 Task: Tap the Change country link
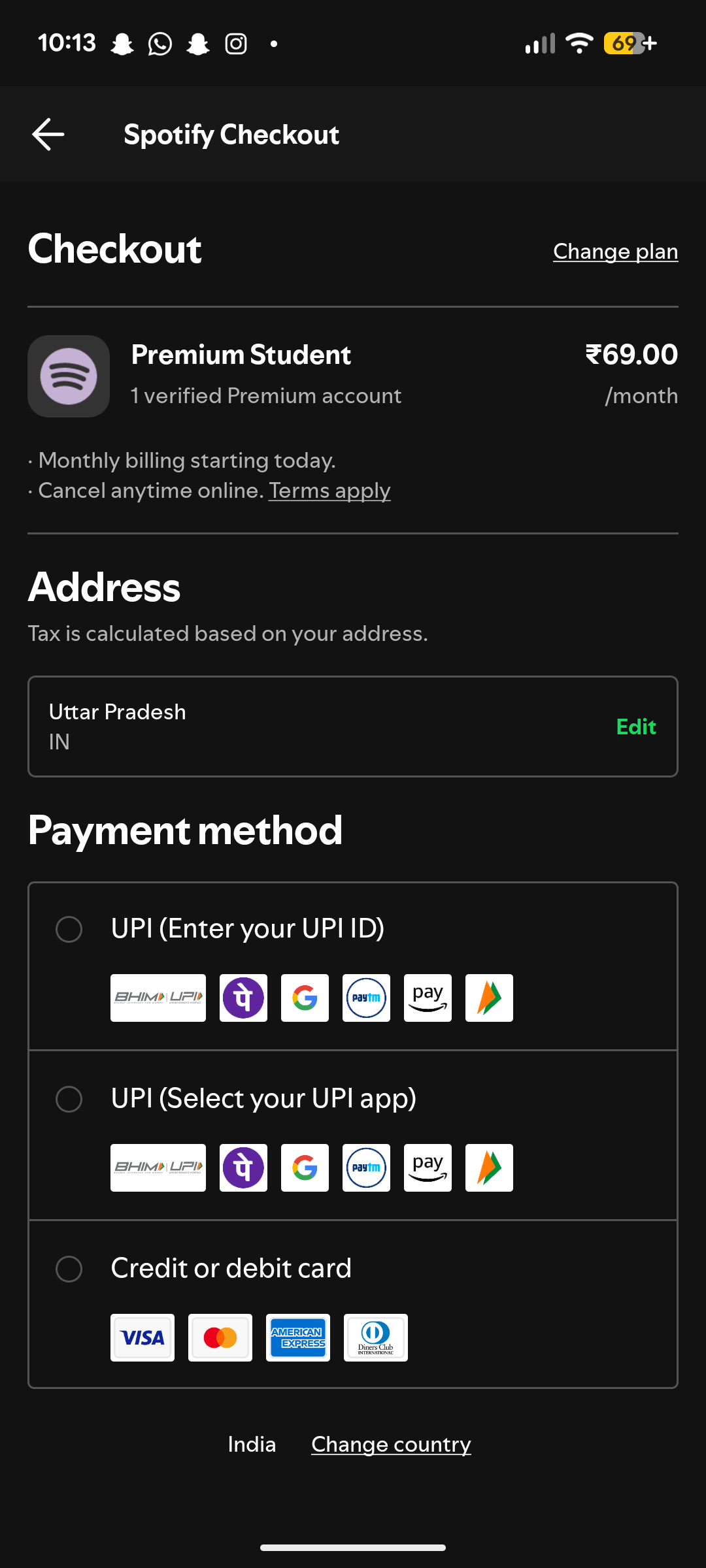pyautogui.click(x=391, y=1444)
